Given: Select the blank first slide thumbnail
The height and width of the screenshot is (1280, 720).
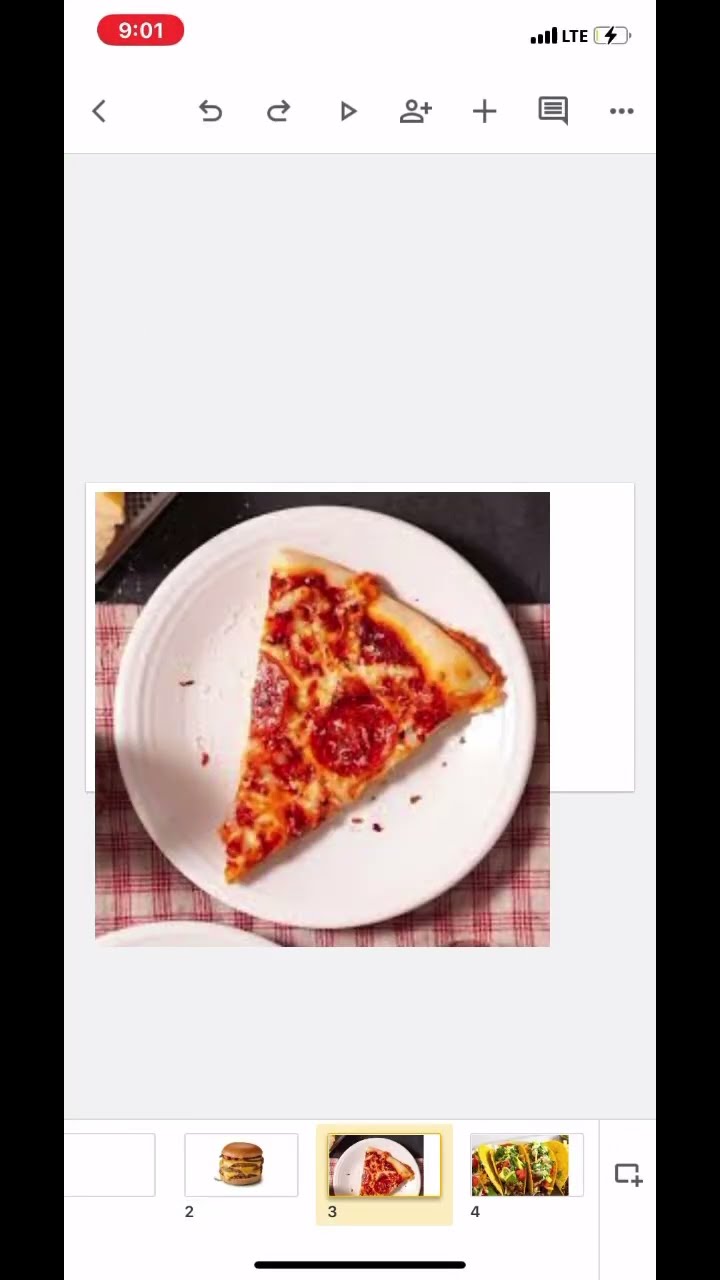Looking at the screenshot, I should [112, 1165].
